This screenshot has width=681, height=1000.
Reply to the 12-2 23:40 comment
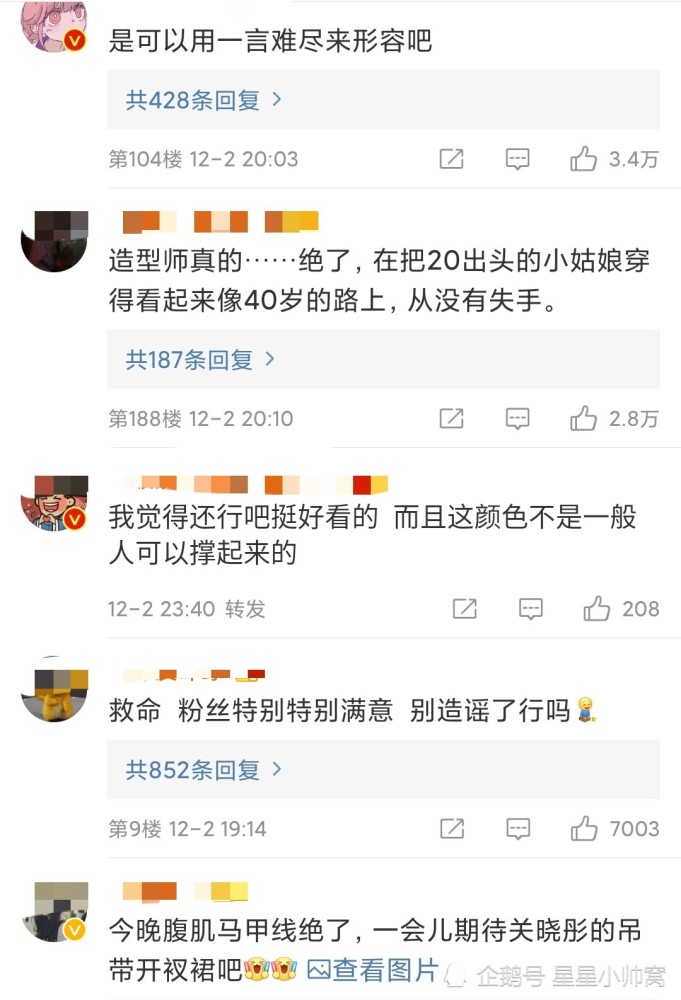(531, 609)
